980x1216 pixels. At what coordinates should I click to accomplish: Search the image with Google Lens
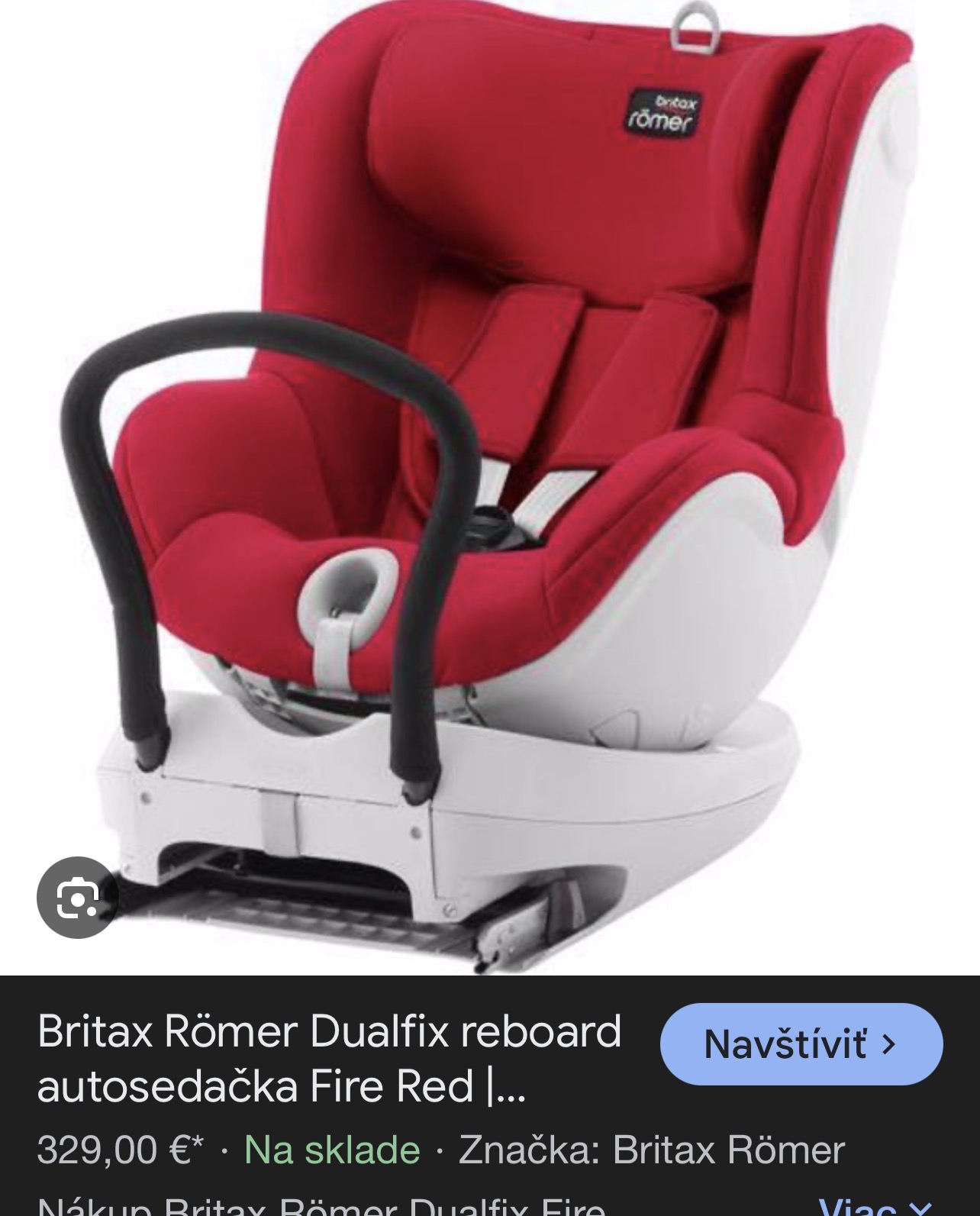coord(77,898)
